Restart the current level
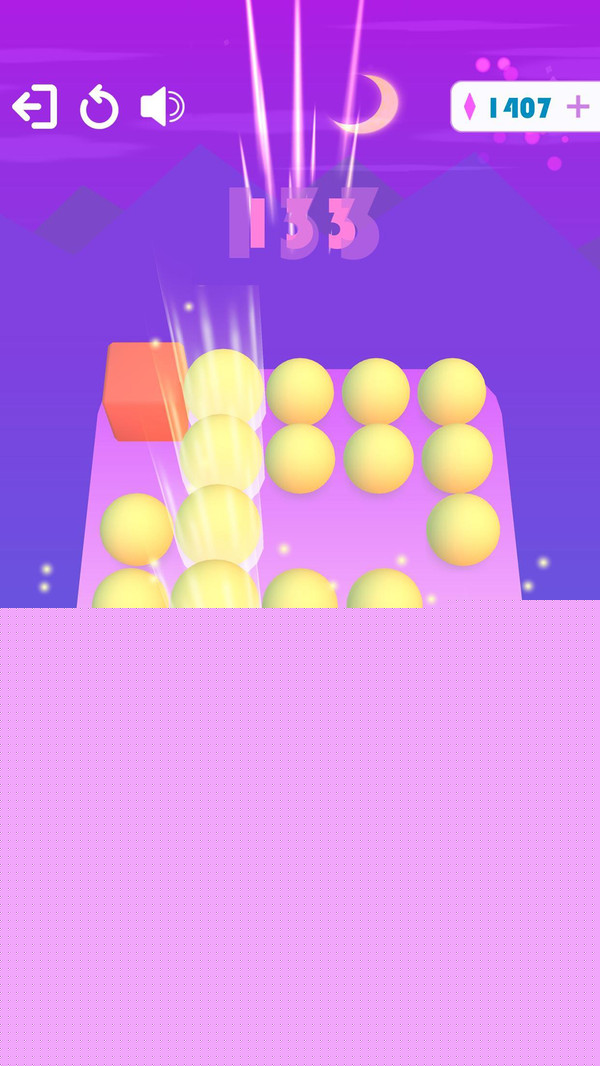This screenshot has width=600, height=1066. pyautogui.click(x=99, y=107)
